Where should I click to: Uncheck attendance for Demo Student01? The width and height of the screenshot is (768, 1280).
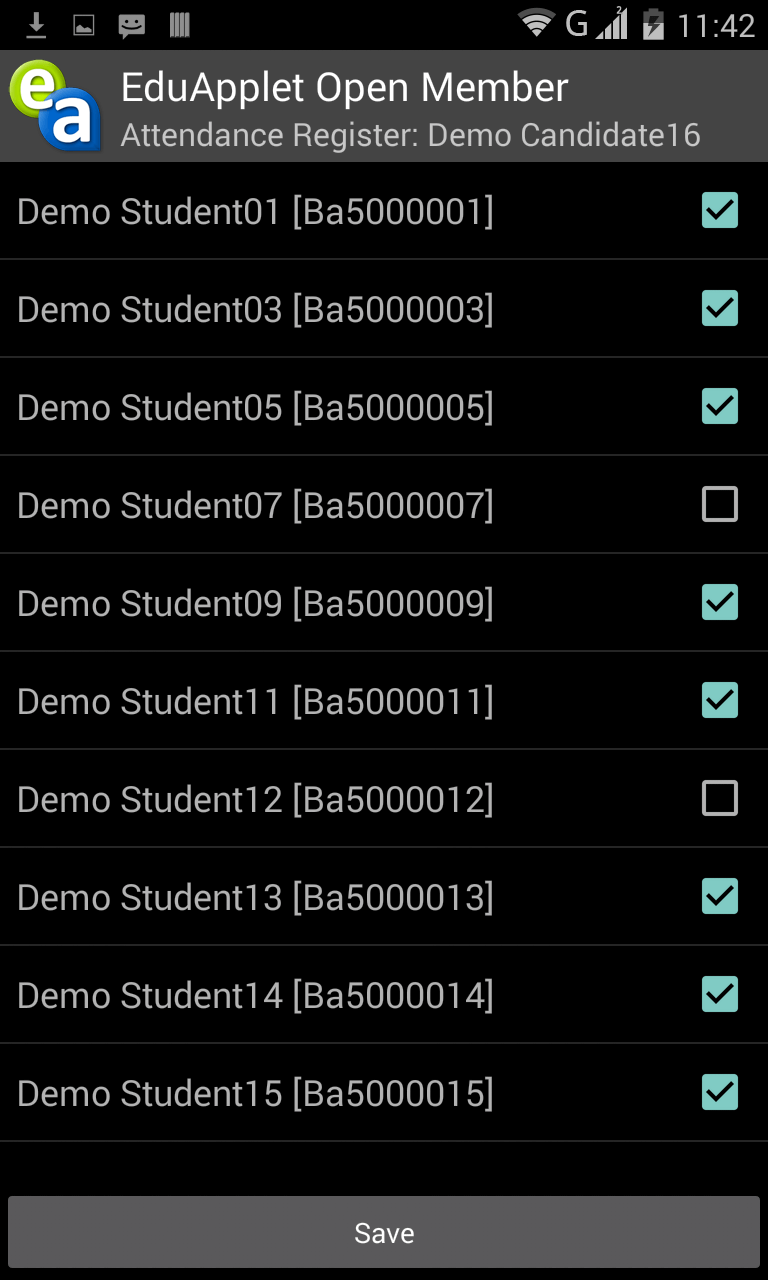click(720, 211)
